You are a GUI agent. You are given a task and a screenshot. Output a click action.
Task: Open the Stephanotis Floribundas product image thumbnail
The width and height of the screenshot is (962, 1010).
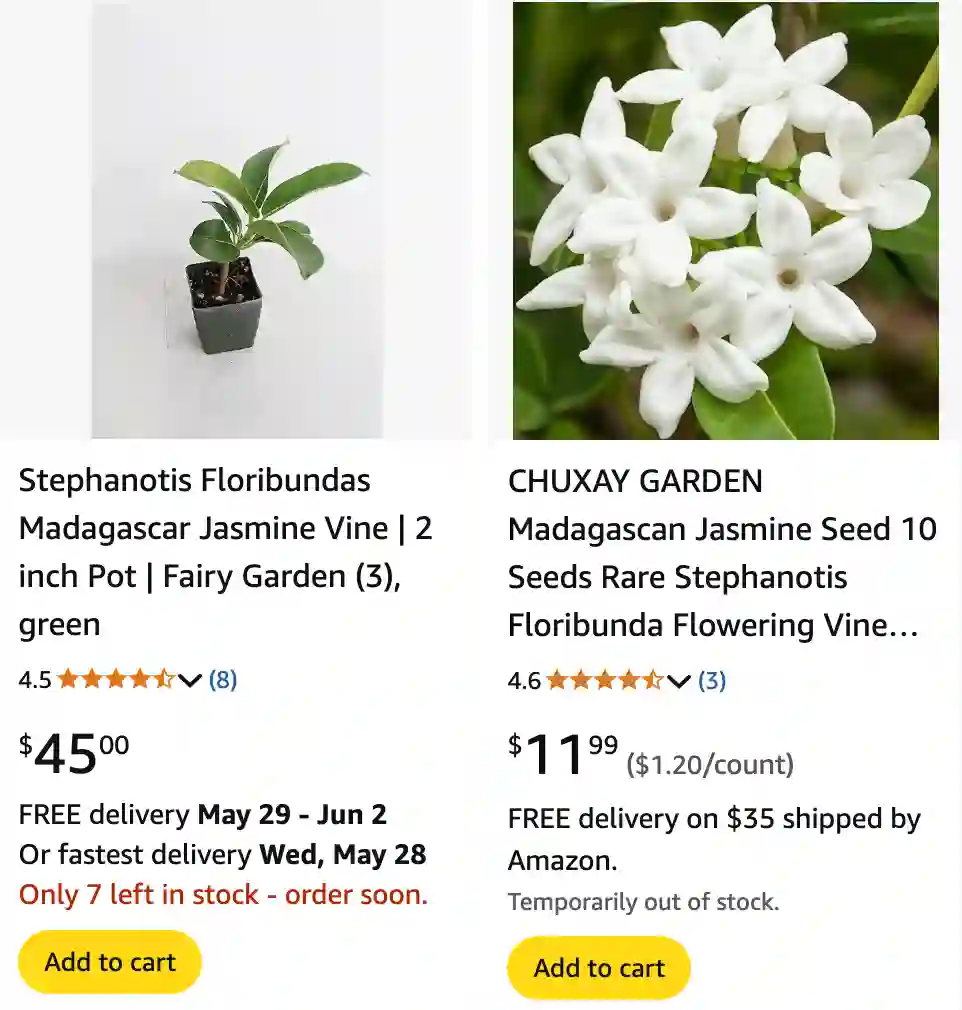pos(280,220)
